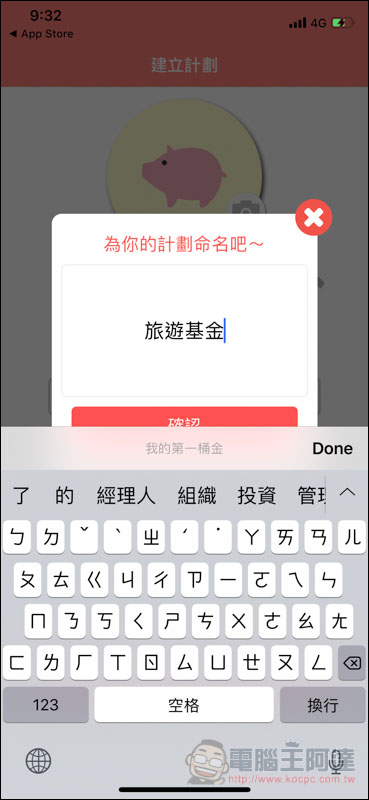369x800 pixels.
Task: Switch keyboard to 123 numbers
Action: pyautogui.click(x=46, y=705)
